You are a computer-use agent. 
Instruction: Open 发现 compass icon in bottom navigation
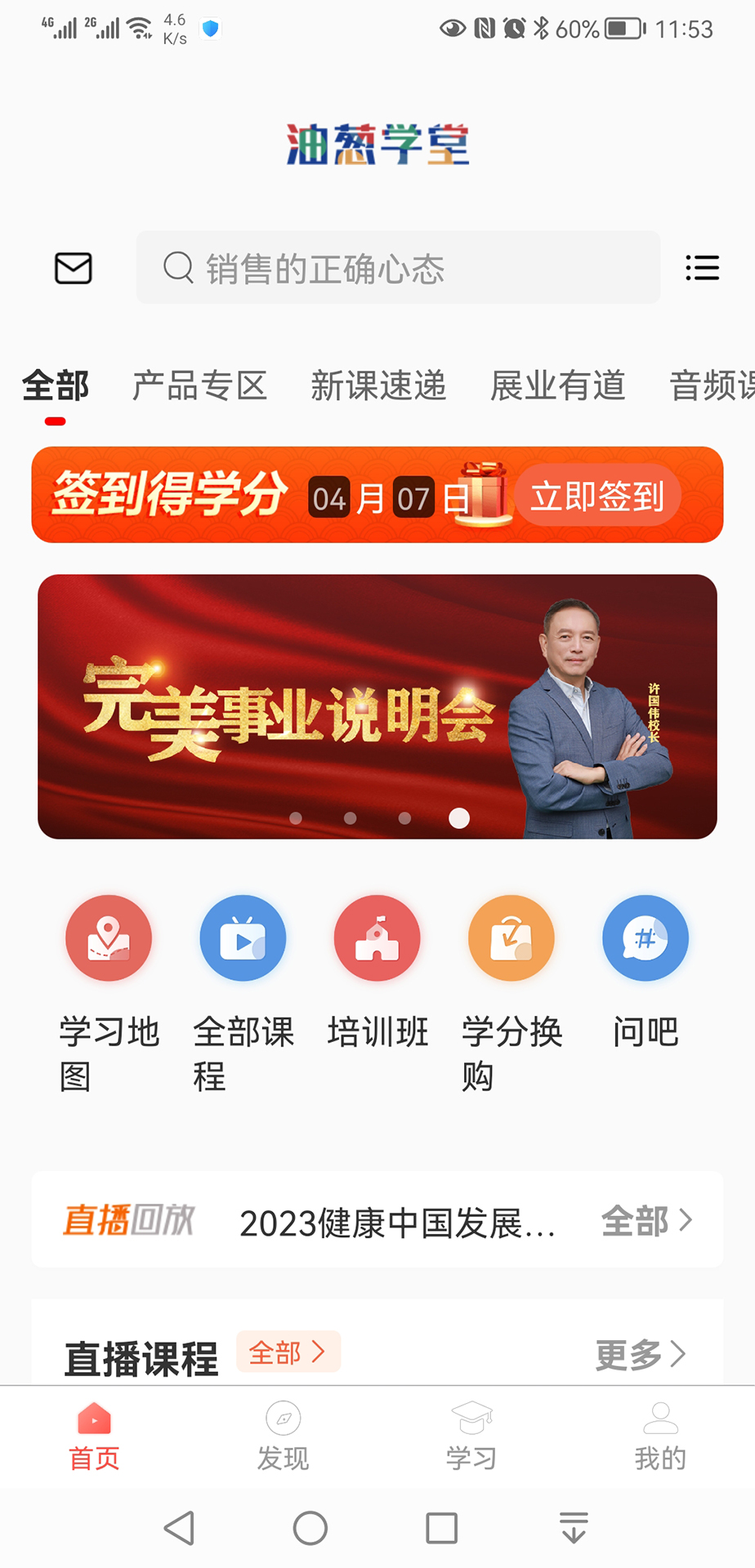pyautogui.click(x=282, y=1419)
